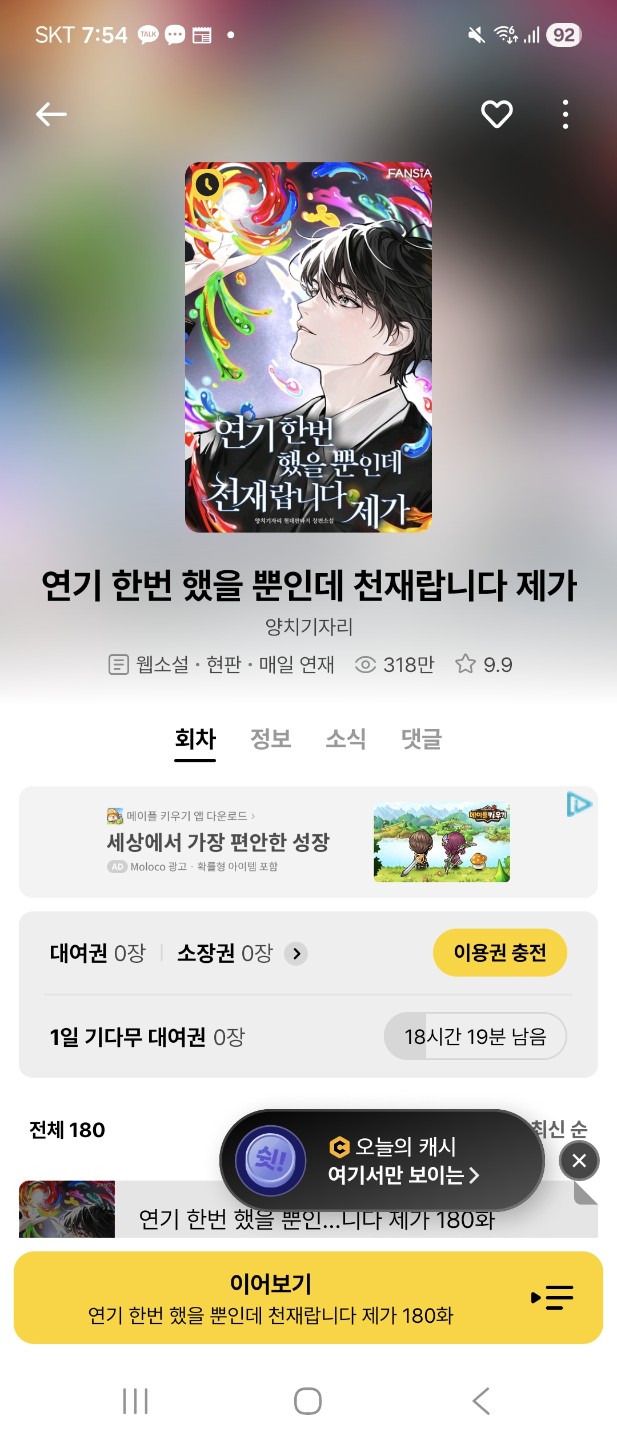This screenshot has width=617, height=1440.
Task: Switch to the 정보 tab
Action: click(270, 739)
